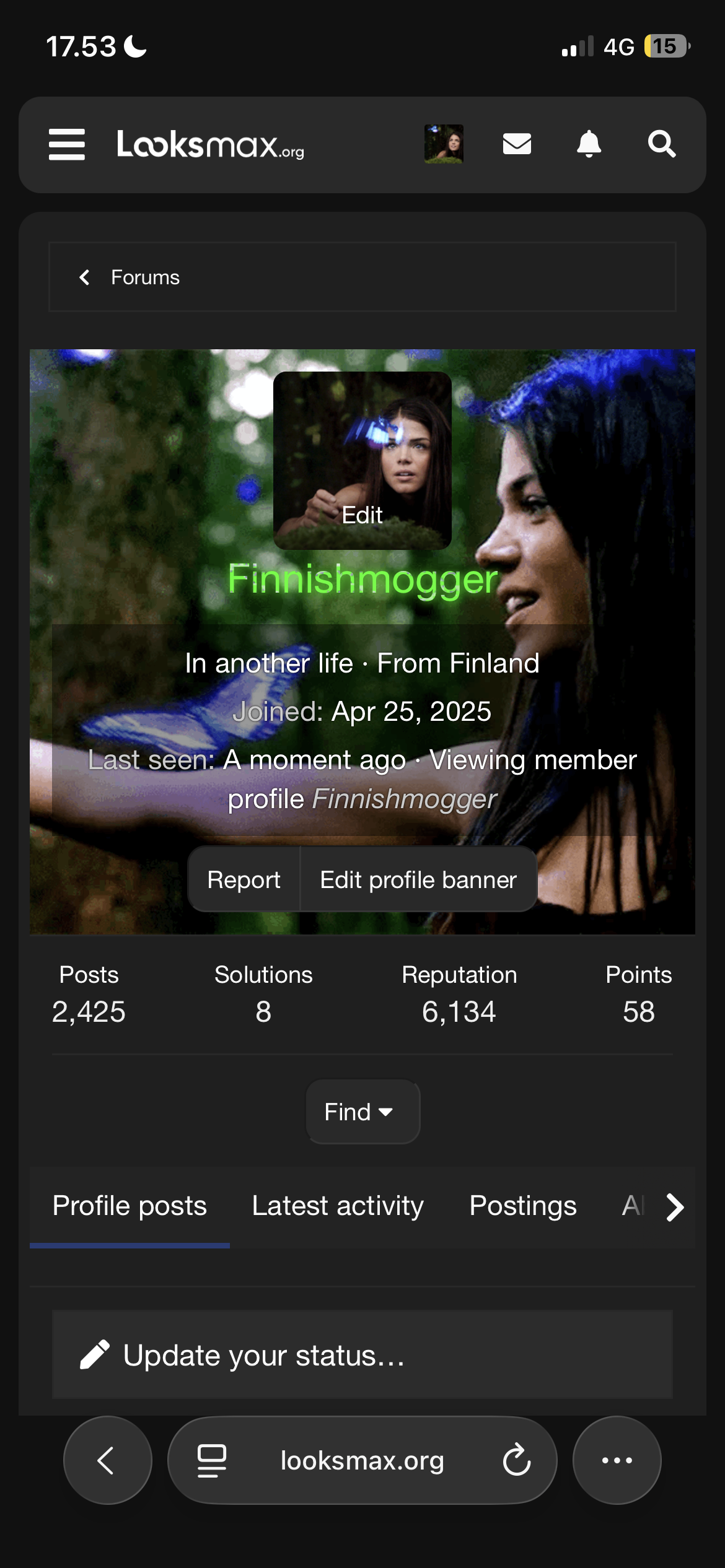Open the Looksmax.org home logo

pyautogui.click(x=211, y=144)
